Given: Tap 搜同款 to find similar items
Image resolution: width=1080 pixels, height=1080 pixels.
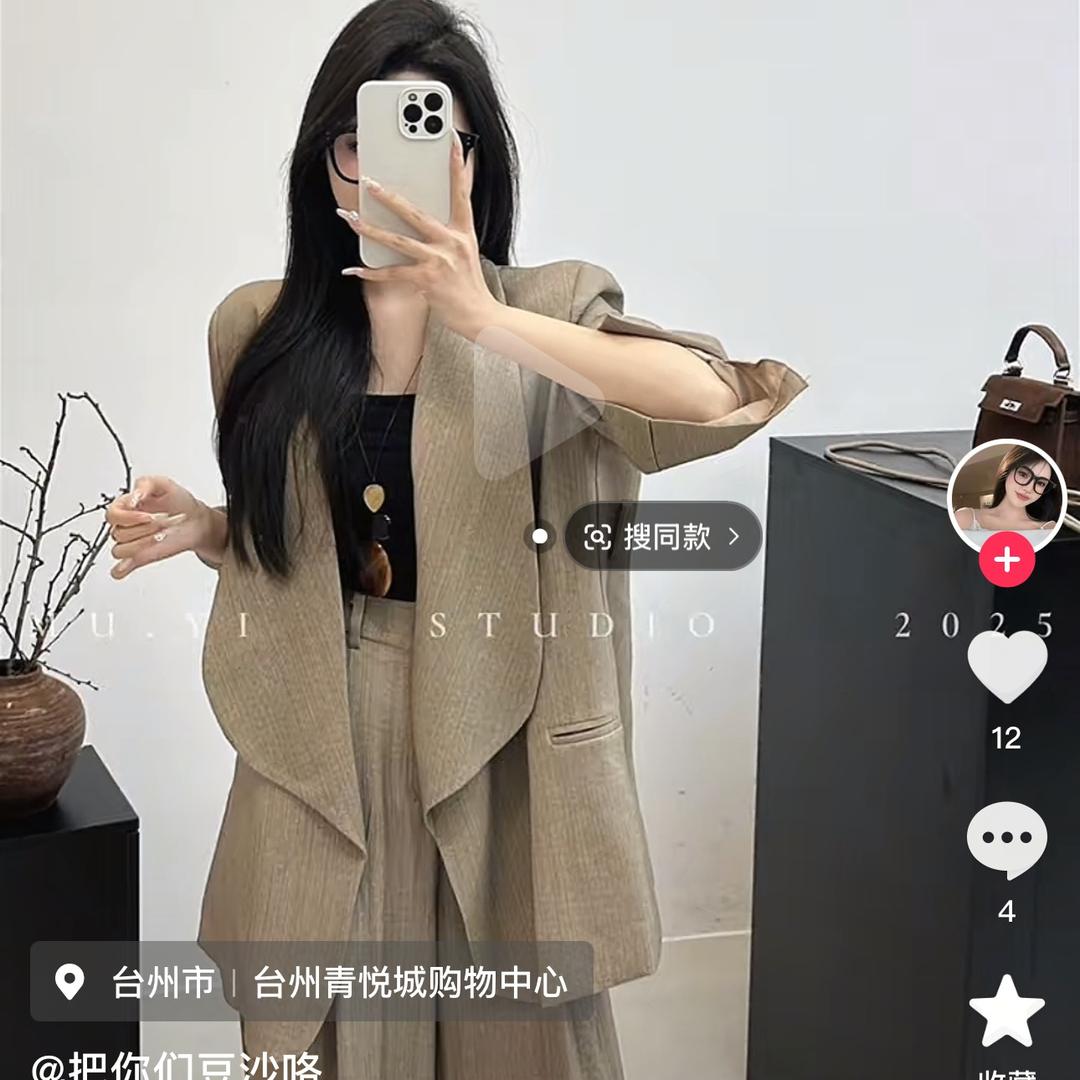Looking at the screenshot, I should pos(664,537).
